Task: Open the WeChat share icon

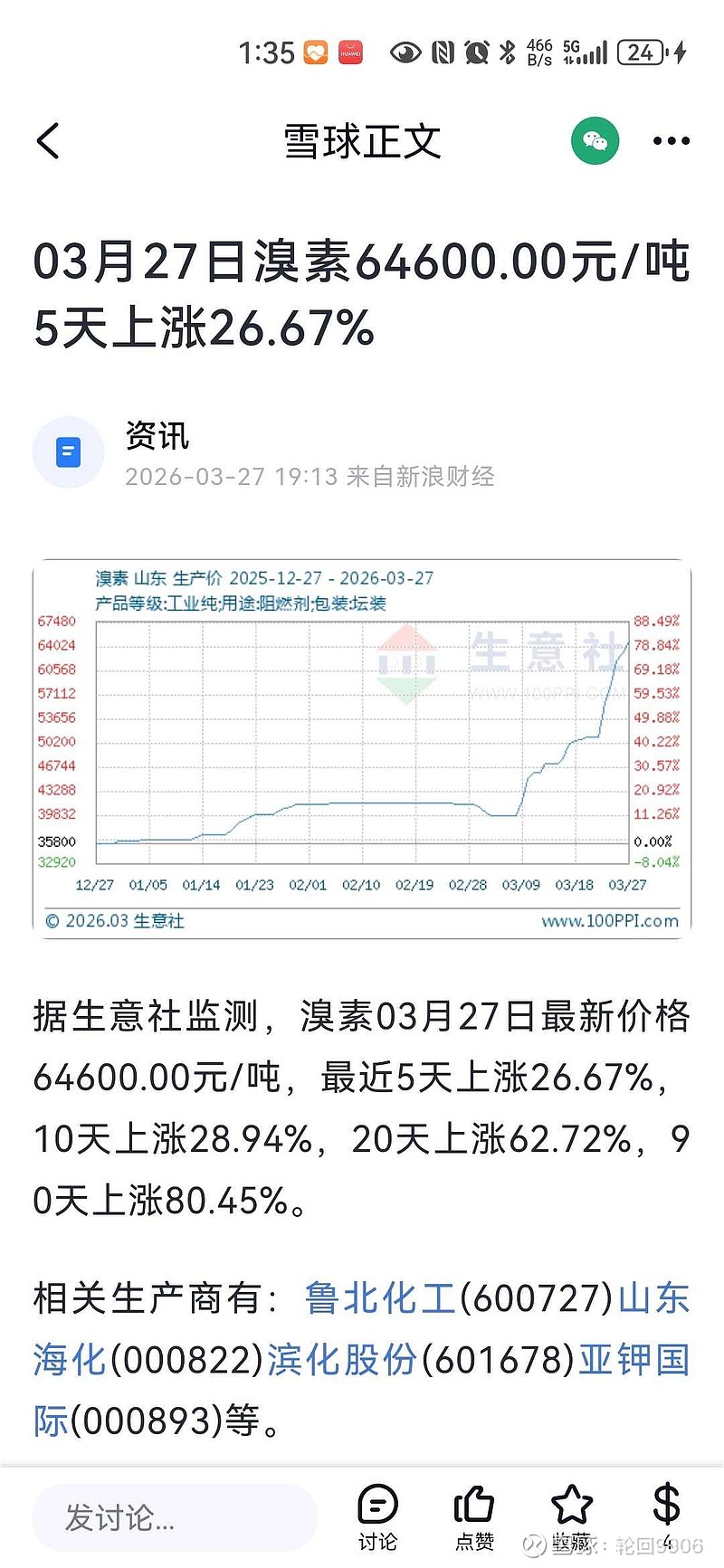Action: point(595,140)
